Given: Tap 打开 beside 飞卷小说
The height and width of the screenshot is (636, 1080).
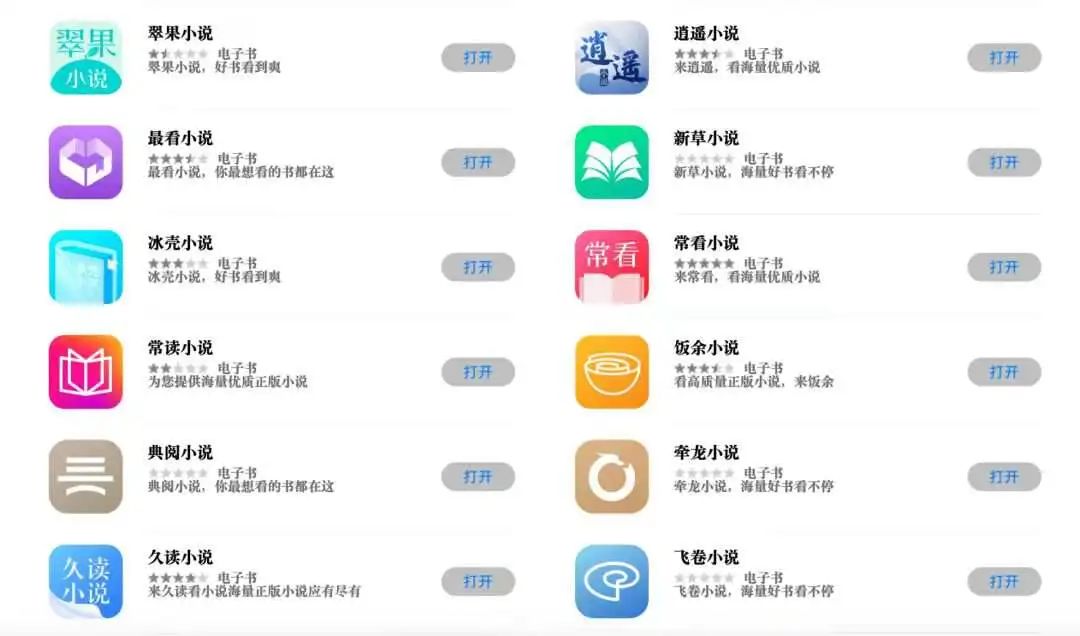Looking at the screenshot, I should [1004, 581].
